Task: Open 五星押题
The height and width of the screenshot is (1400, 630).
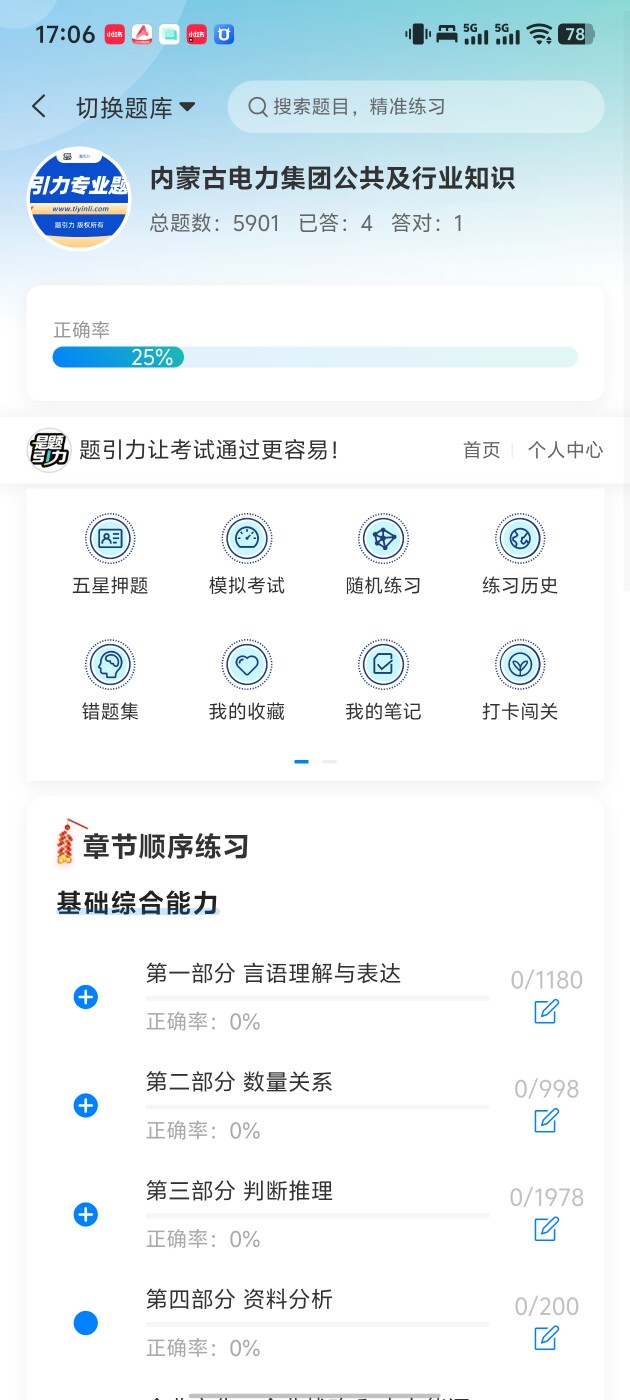Action: pos(110,556)
